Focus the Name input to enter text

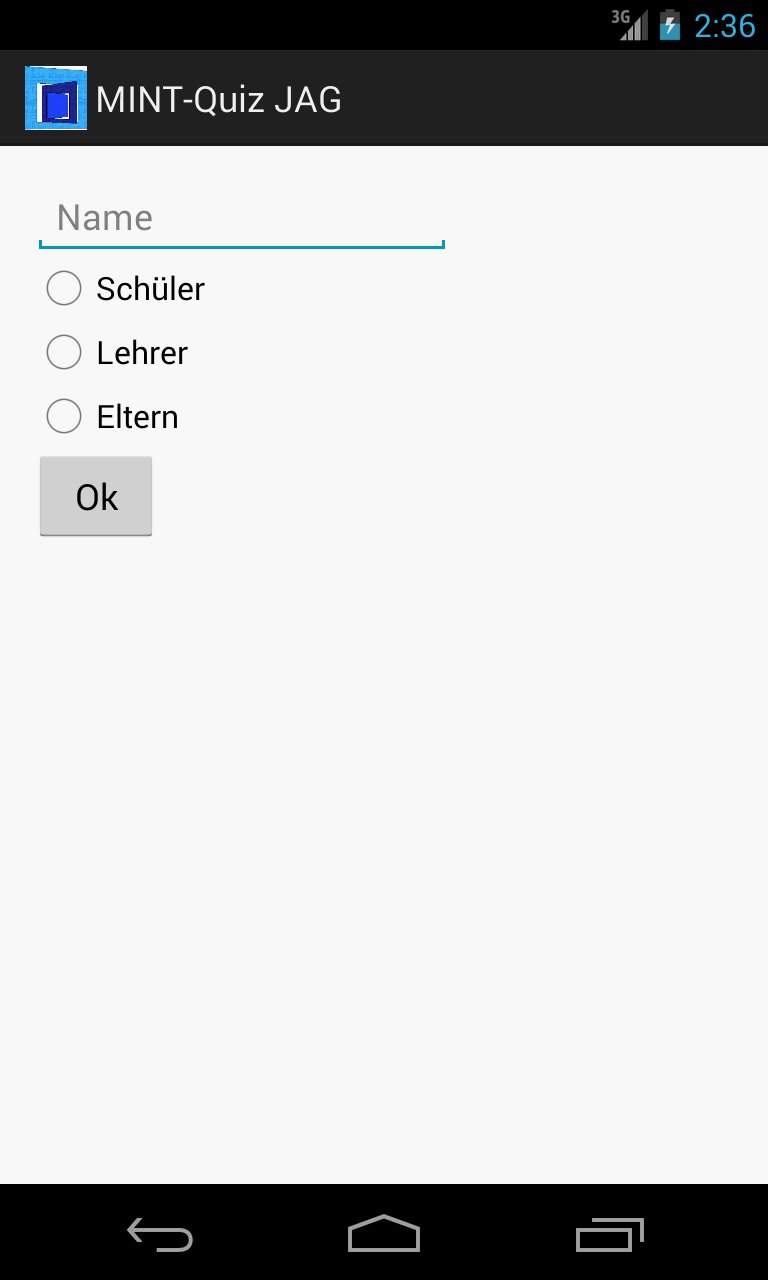pyautogui.click(x=240, y=218)
